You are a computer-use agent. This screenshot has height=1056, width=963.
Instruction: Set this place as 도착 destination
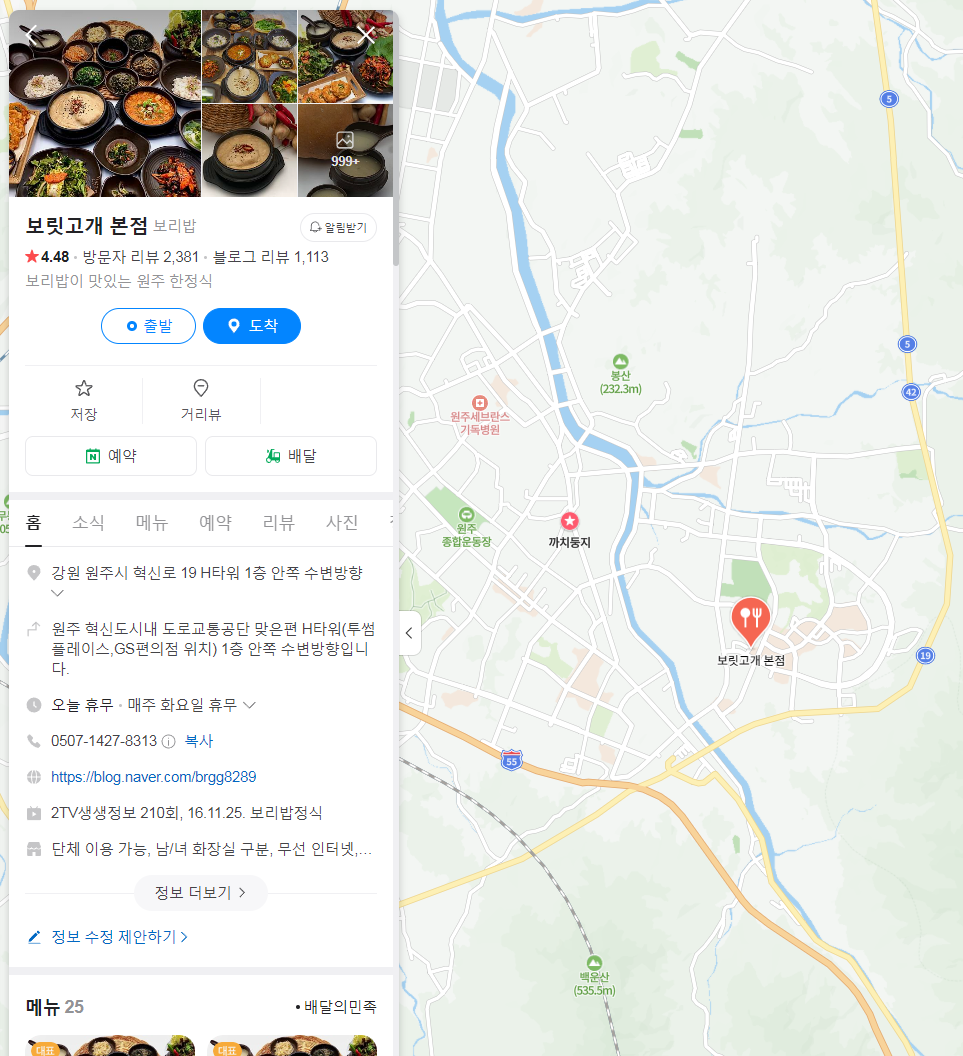(x=252, y=326)
